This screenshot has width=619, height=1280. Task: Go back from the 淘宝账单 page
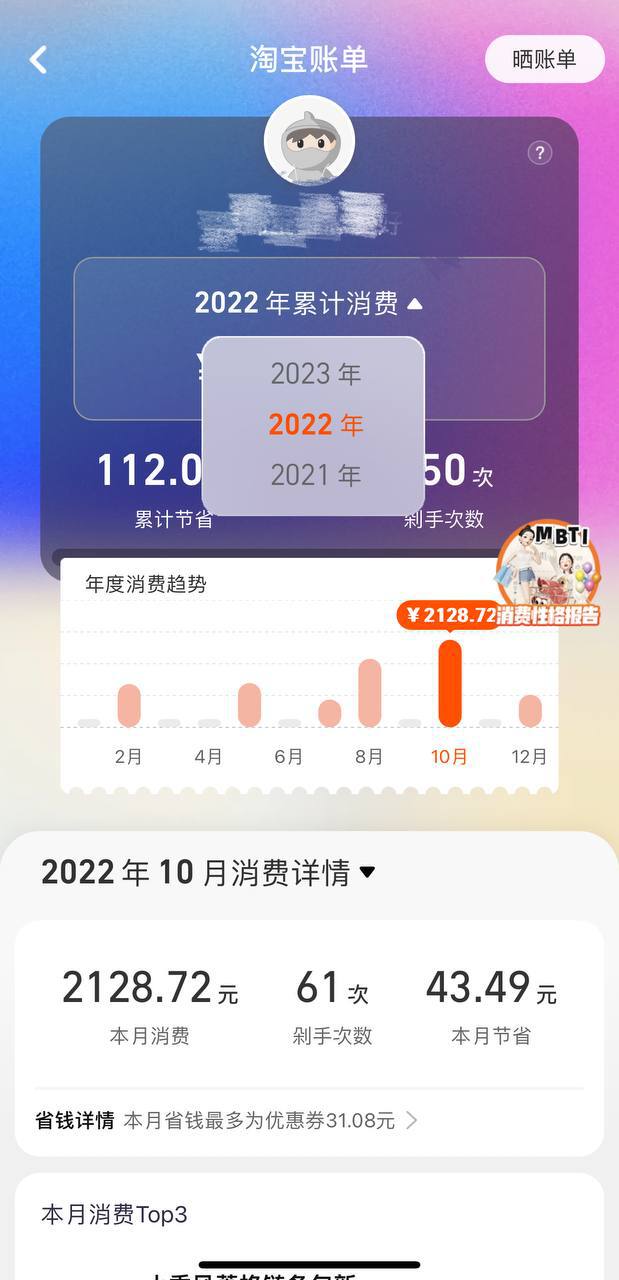tap(38, 60)
